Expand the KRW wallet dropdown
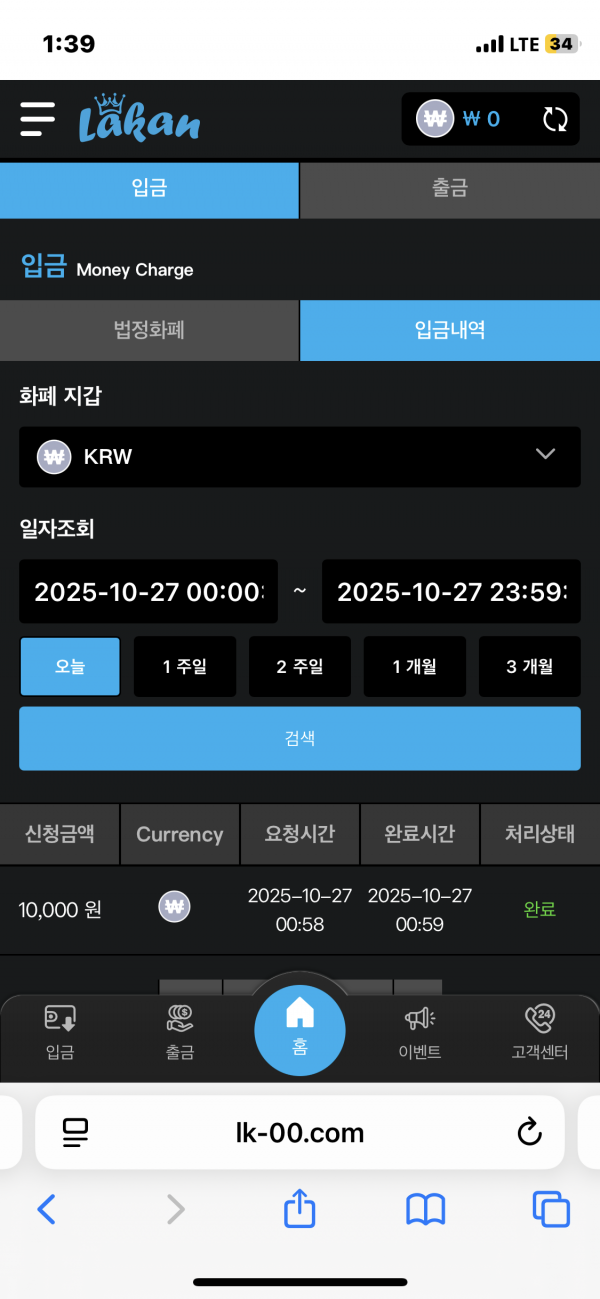 (300, 457)
